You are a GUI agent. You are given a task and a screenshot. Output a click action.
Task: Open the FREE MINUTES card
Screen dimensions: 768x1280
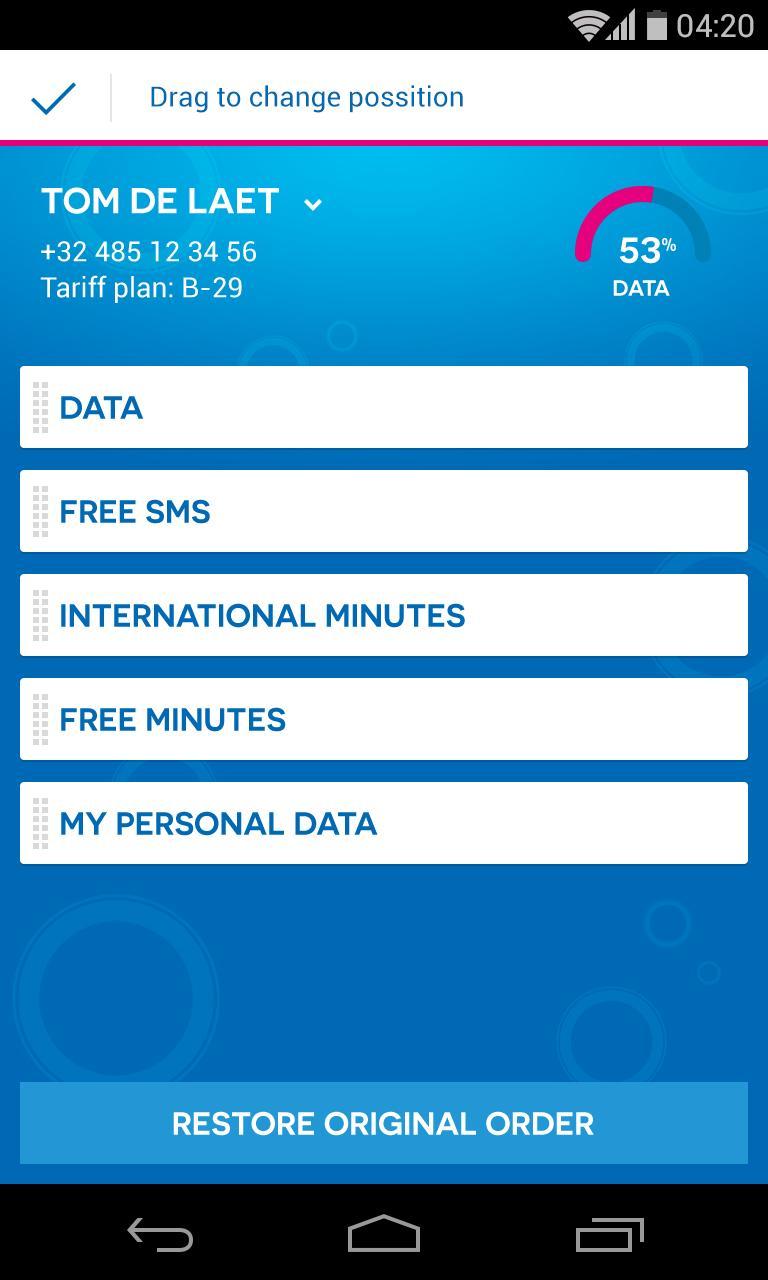(384, 719)
